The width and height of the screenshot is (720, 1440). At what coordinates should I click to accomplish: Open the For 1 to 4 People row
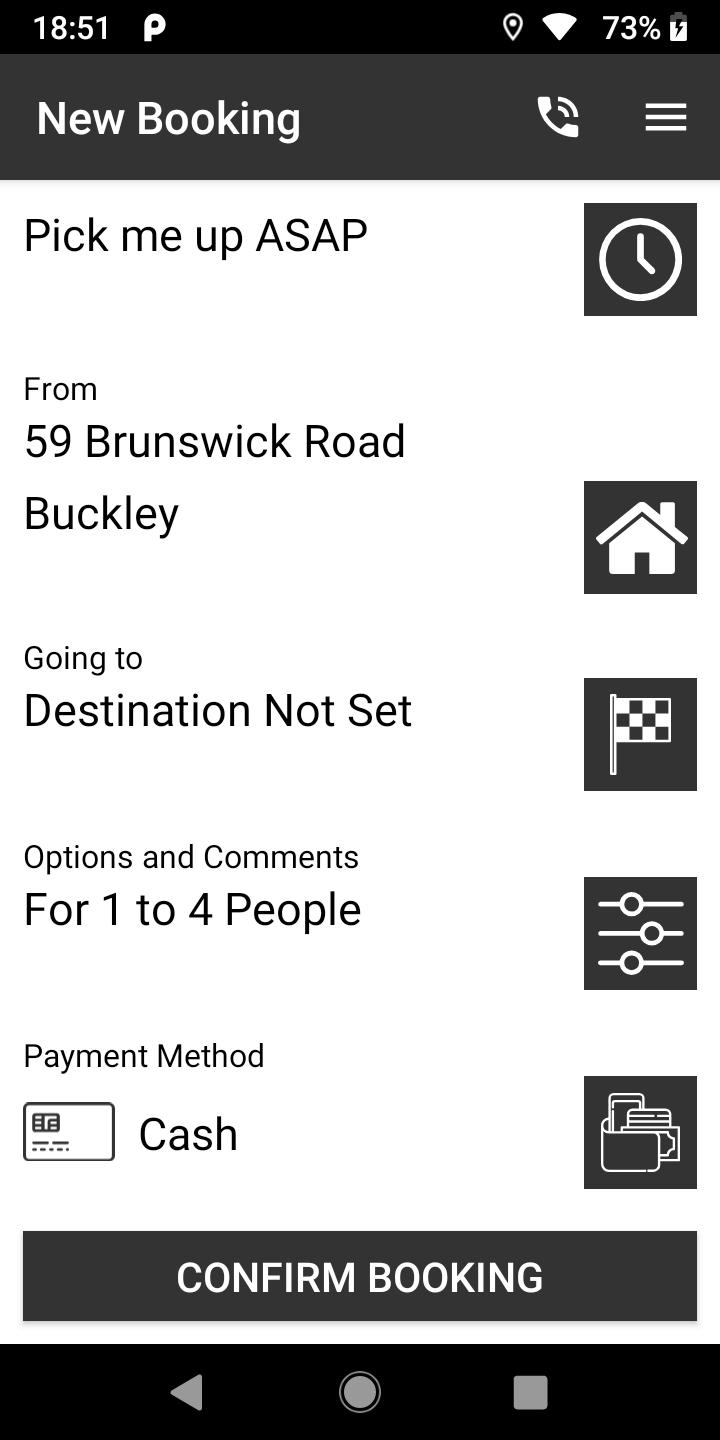192,910
